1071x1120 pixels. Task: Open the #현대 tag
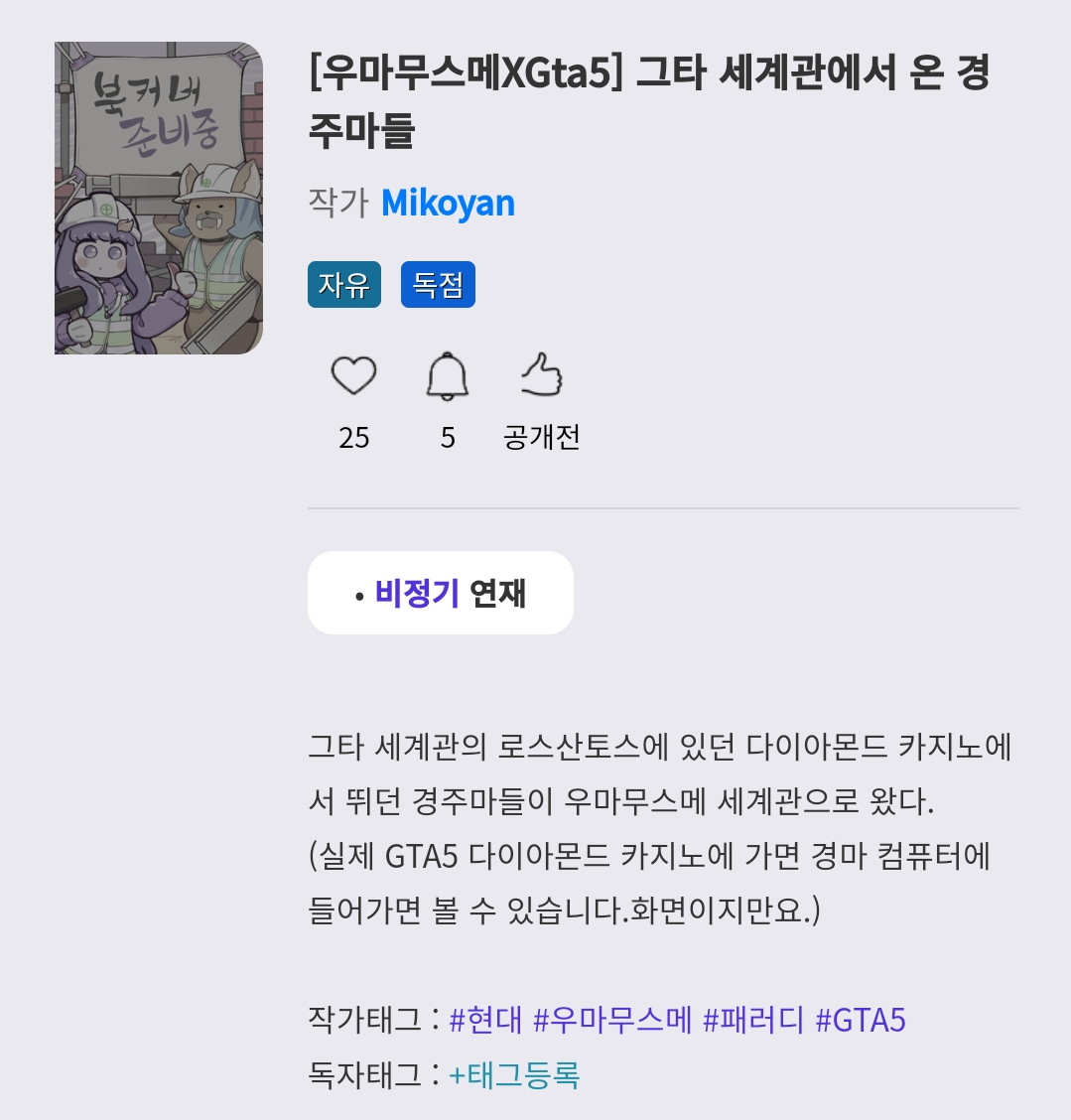click(485, 1020)
